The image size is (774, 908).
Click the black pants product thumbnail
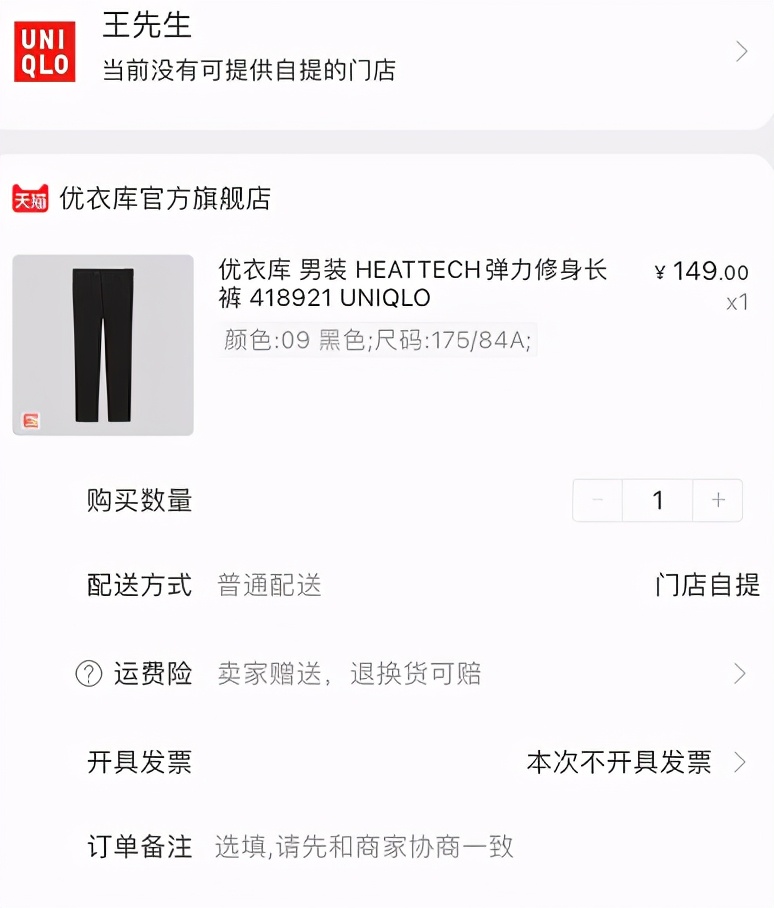[102, 344]
